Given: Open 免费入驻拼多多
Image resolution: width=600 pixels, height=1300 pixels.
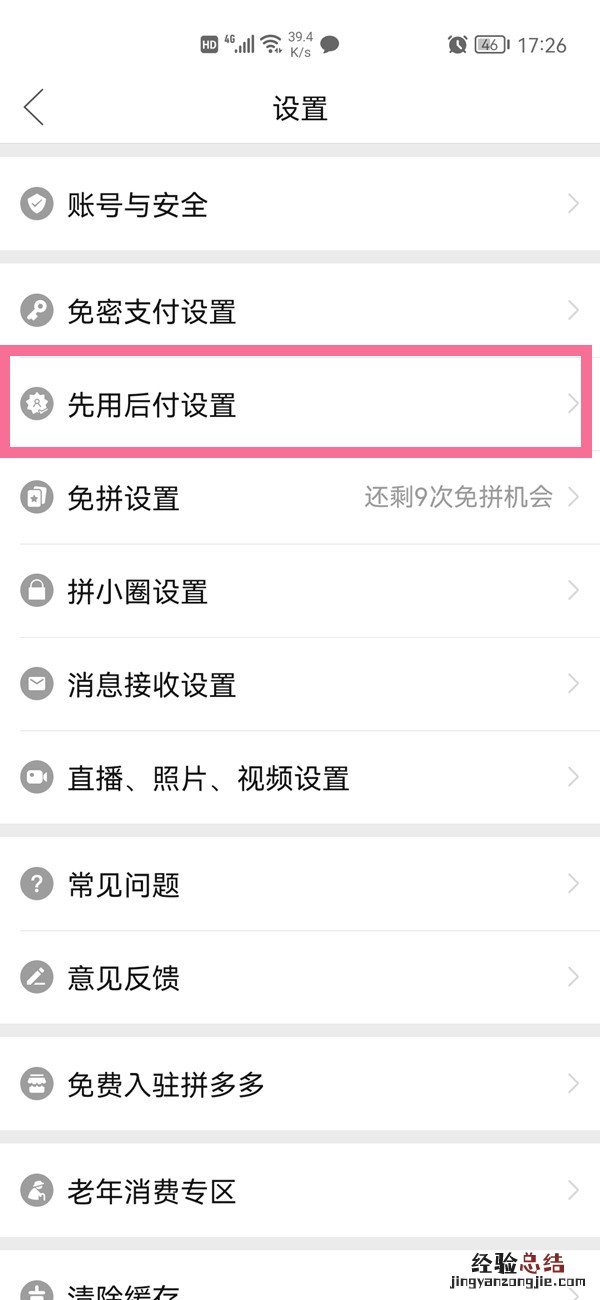Looking at the screenshot, I should (300, 1083).
